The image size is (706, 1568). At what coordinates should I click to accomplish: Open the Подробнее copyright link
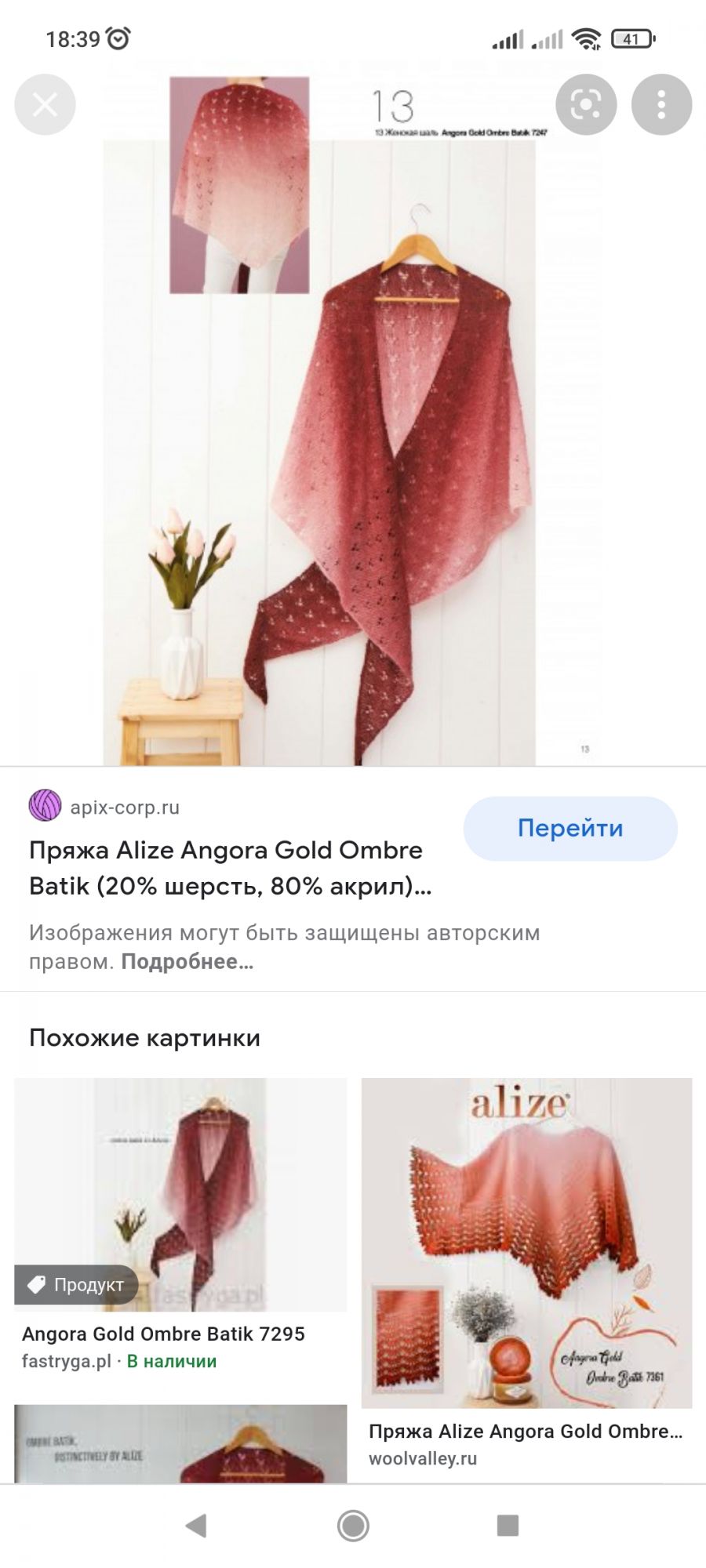click(x=187, y=962)
